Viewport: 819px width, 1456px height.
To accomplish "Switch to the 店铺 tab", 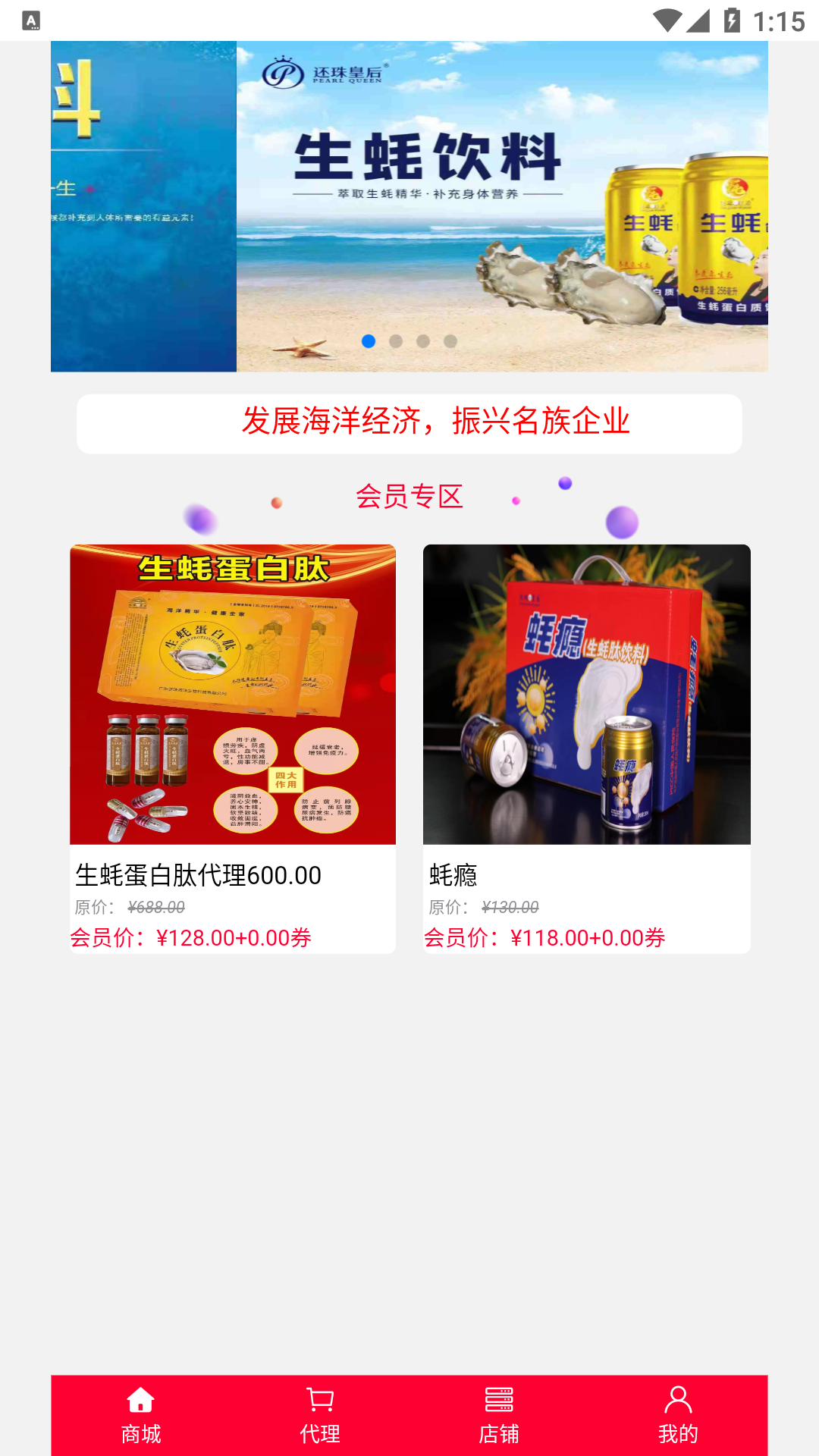I will tap(499, 1415).
